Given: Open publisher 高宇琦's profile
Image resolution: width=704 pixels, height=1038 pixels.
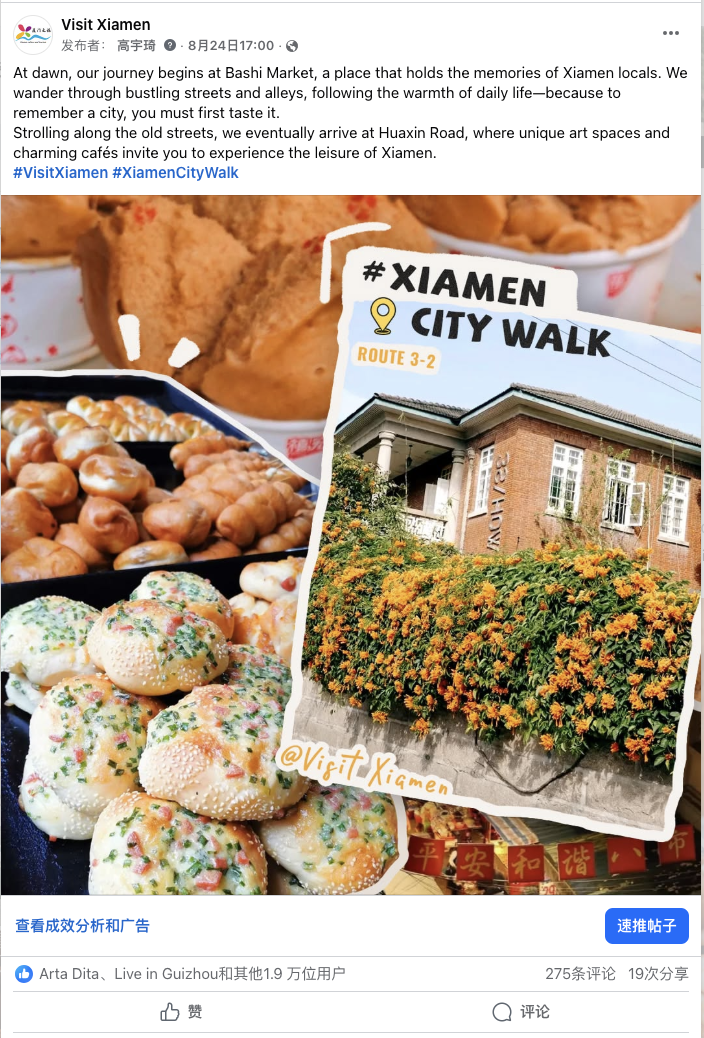Looking at the screenshot, I should pyautogui.click(x=136, y=46).
